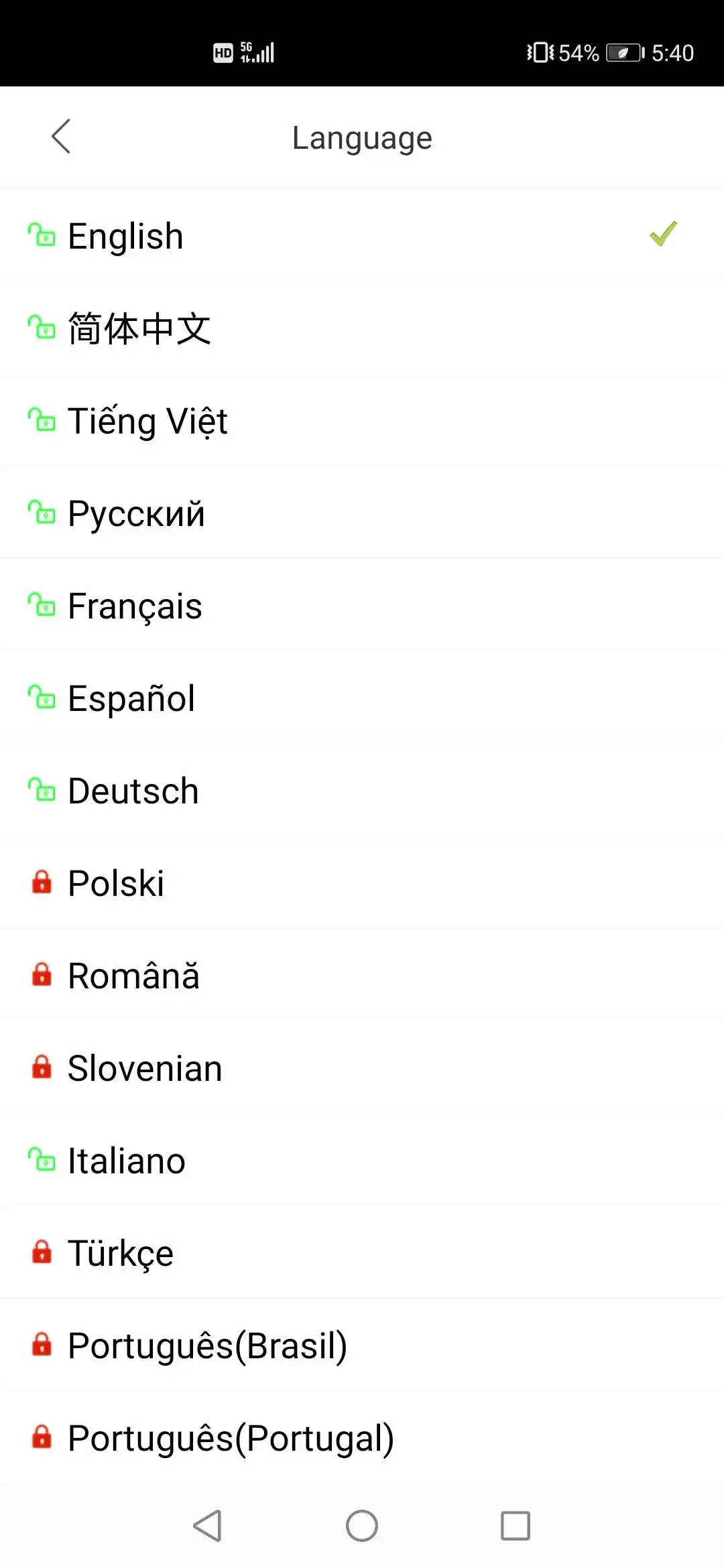The height and width of the screenshot is (1568, 724).
Task: Go back from the Language screen
Action: pyautogui.click(x=61, y=137)
